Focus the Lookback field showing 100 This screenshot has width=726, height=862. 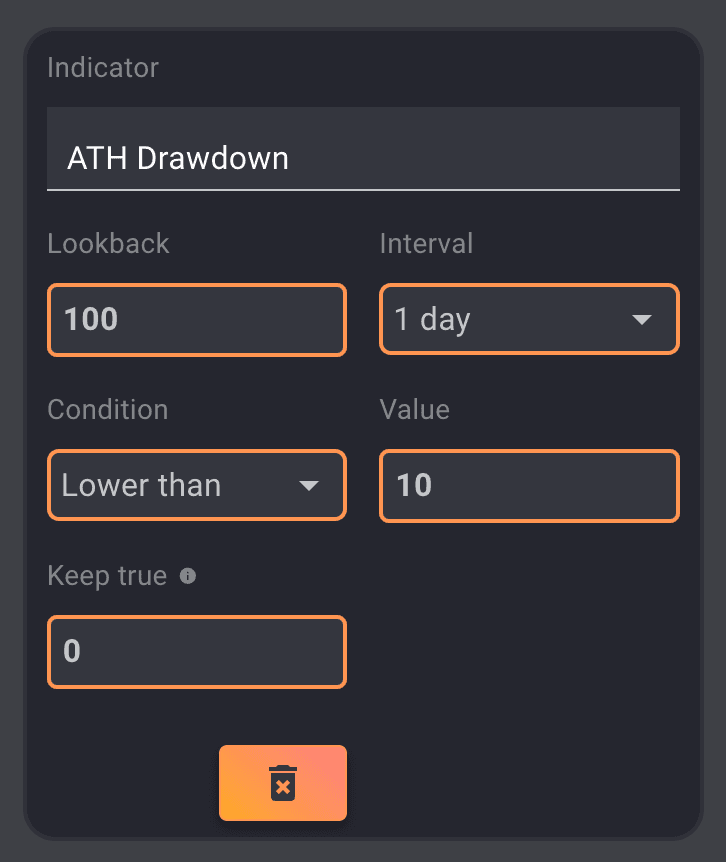[196, 320]
